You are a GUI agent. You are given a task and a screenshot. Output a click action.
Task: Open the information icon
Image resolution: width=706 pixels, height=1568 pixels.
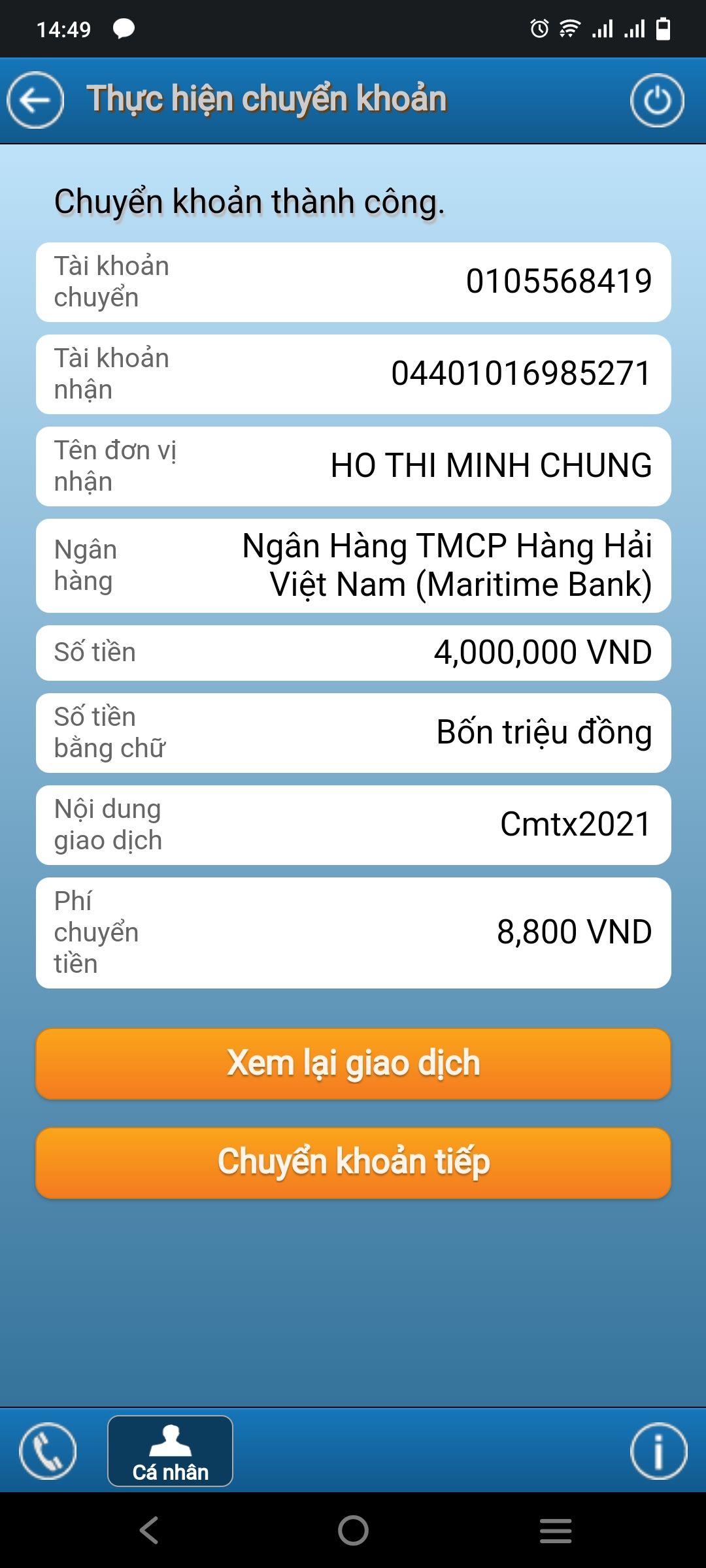pos(658,1451)
